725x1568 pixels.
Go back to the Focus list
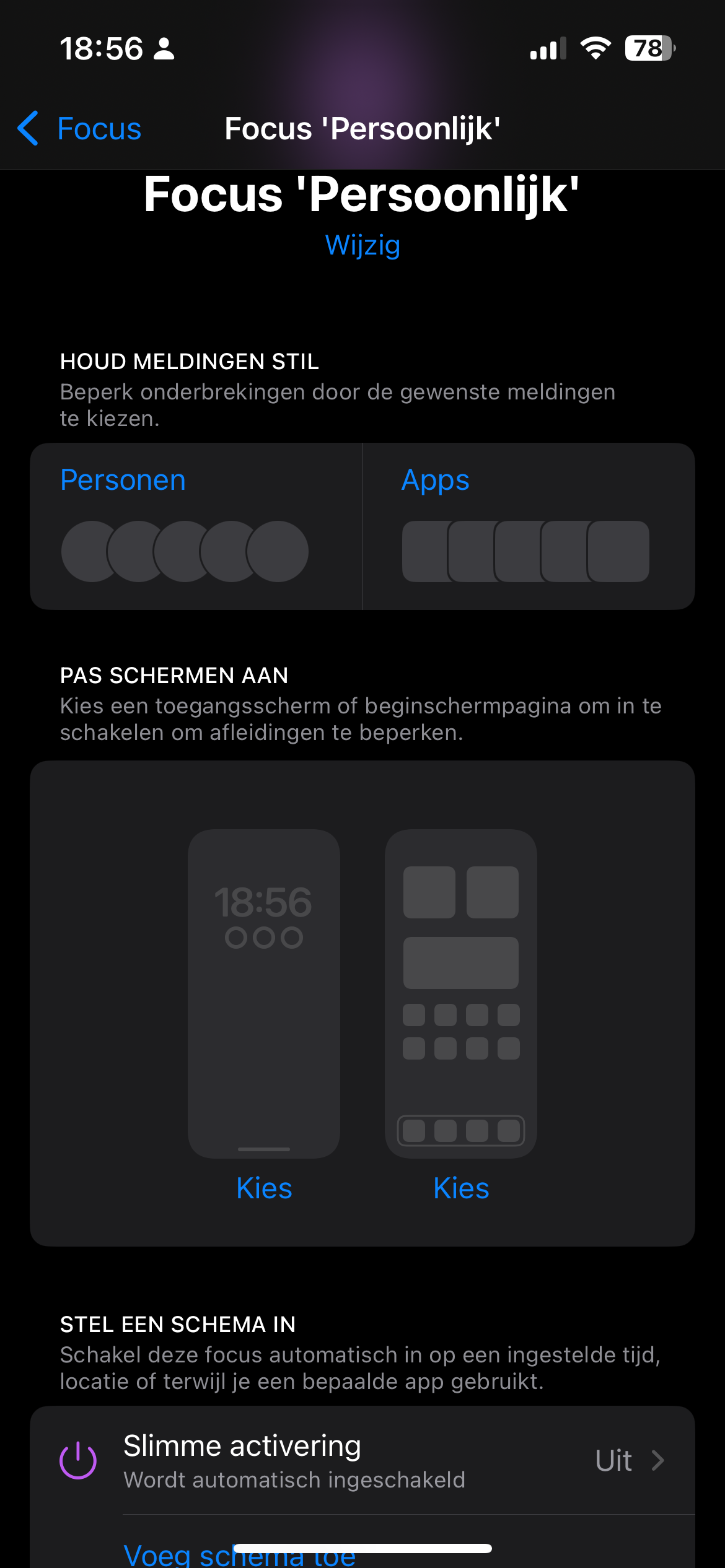pyautogui.click(x=79, y=129)
